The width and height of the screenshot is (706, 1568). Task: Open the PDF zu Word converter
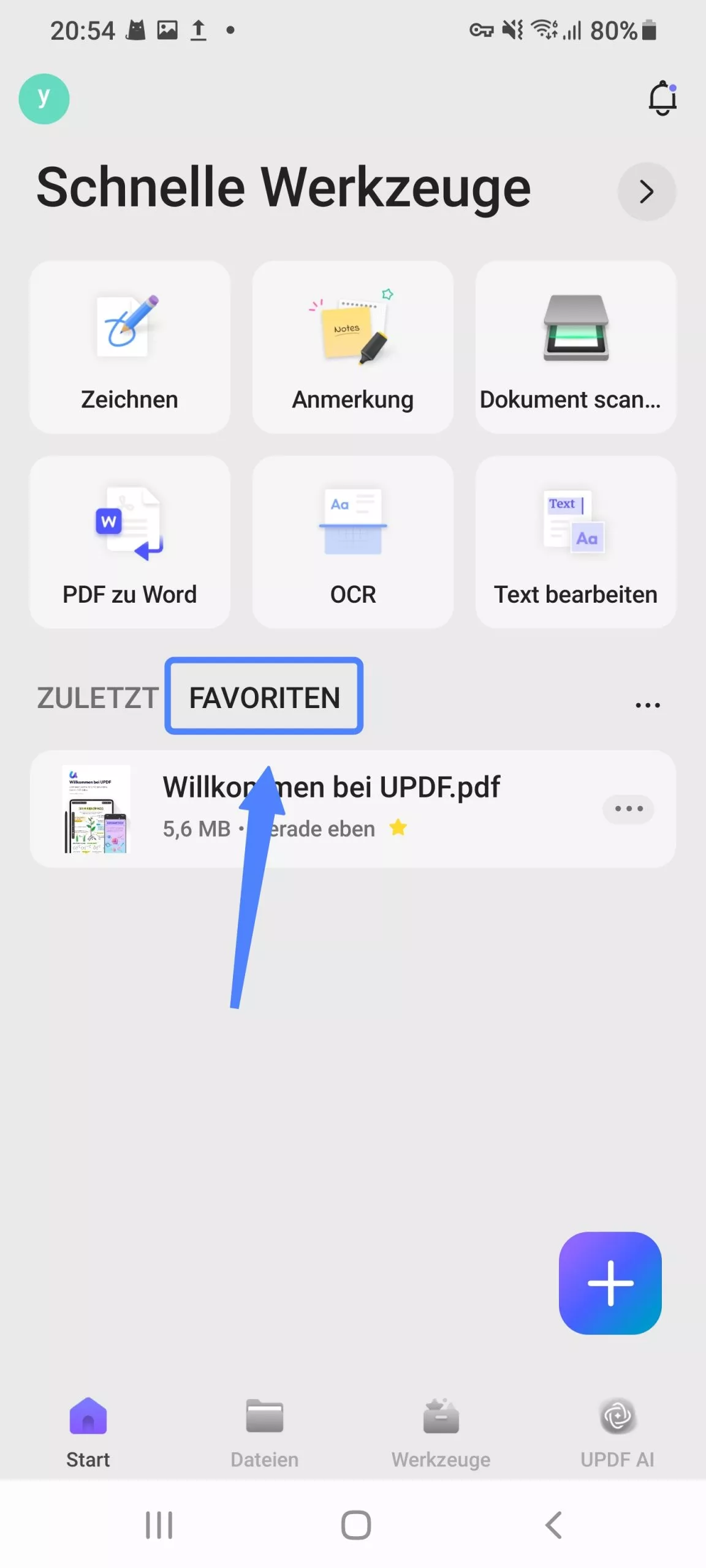[129, 542]
